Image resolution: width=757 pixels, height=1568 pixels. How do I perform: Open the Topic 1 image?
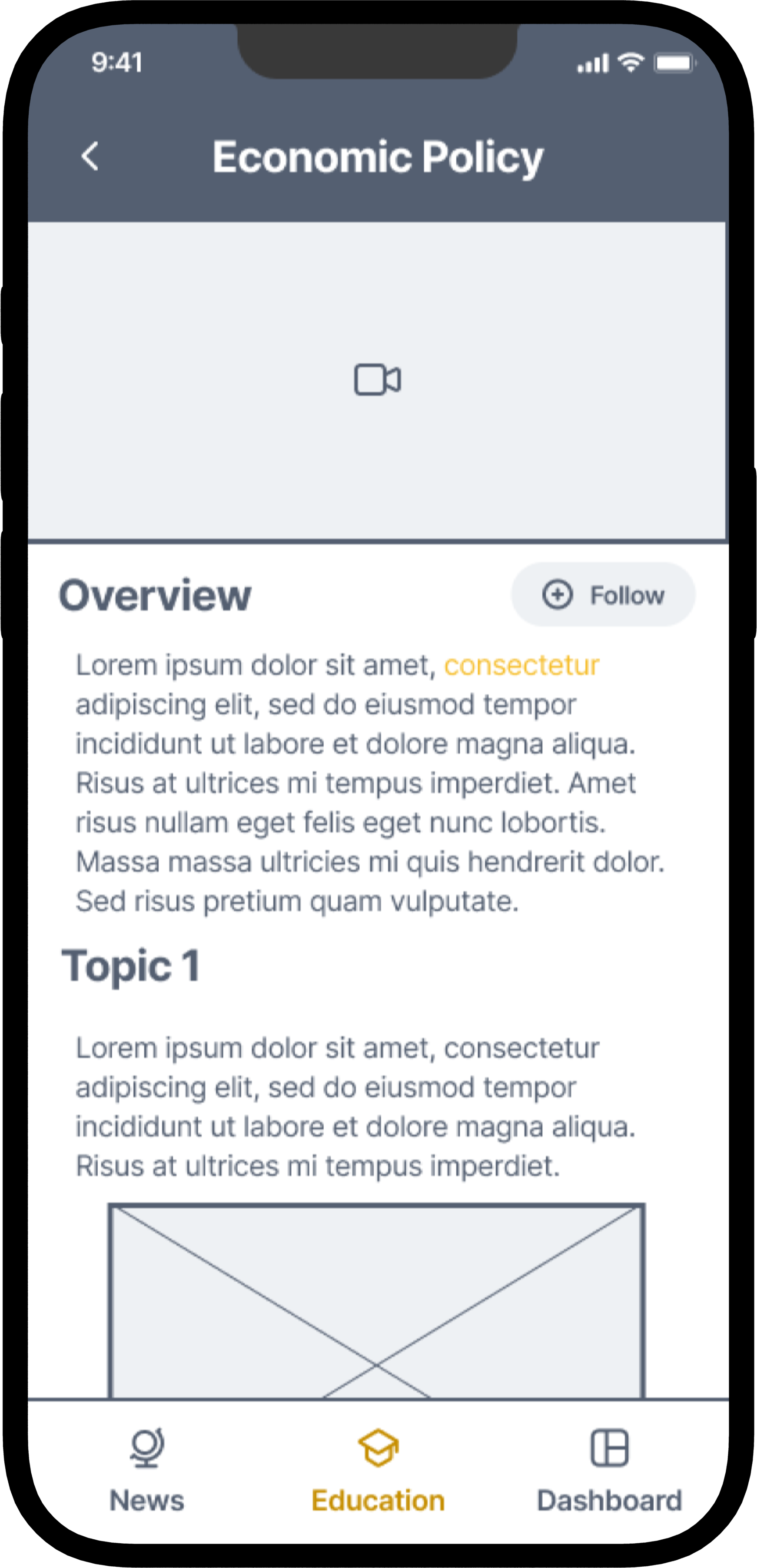[x=376, y=1301]
